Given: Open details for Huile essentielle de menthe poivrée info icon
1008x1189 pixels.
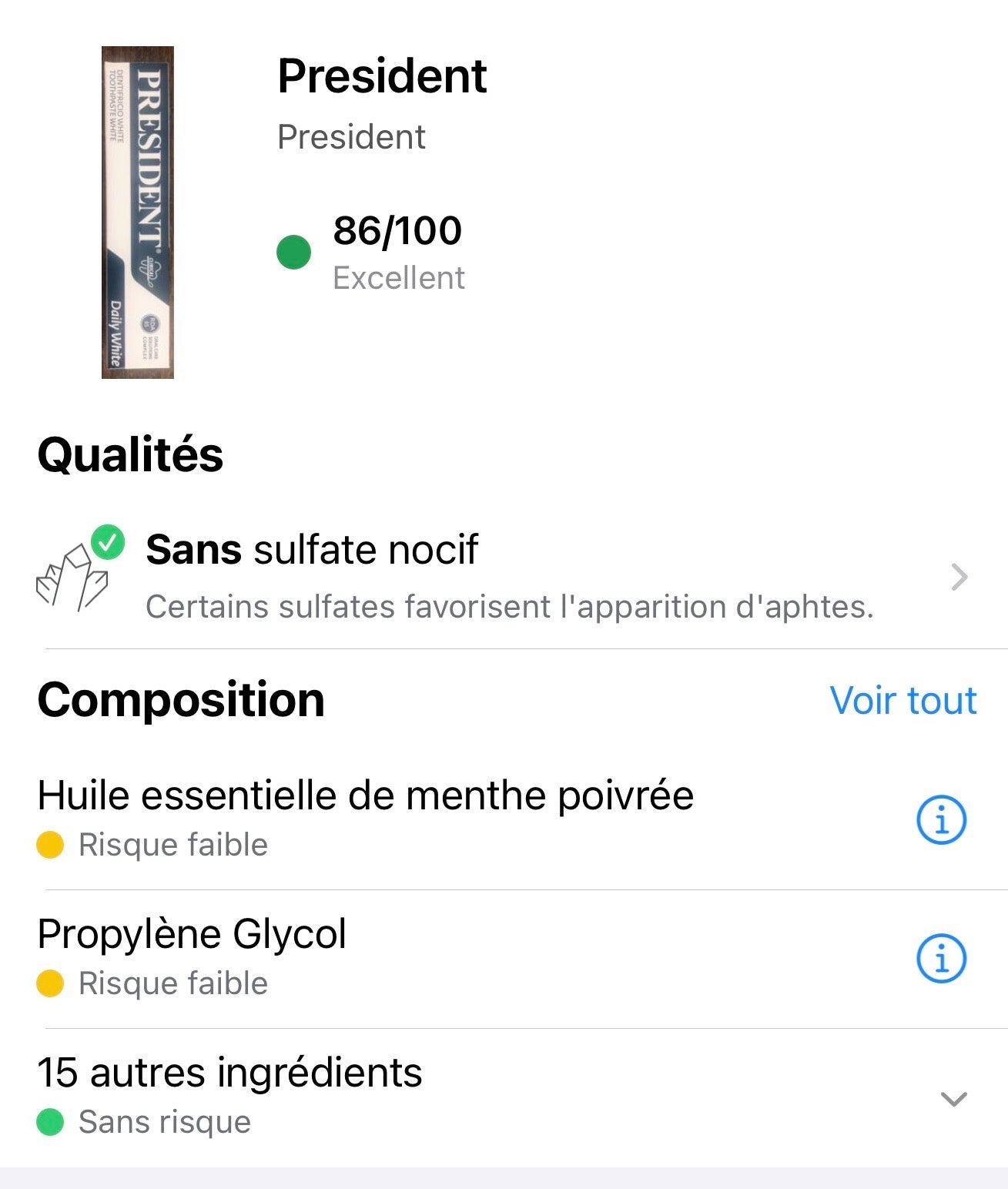Looking at the screenshot, I should 940,819.
